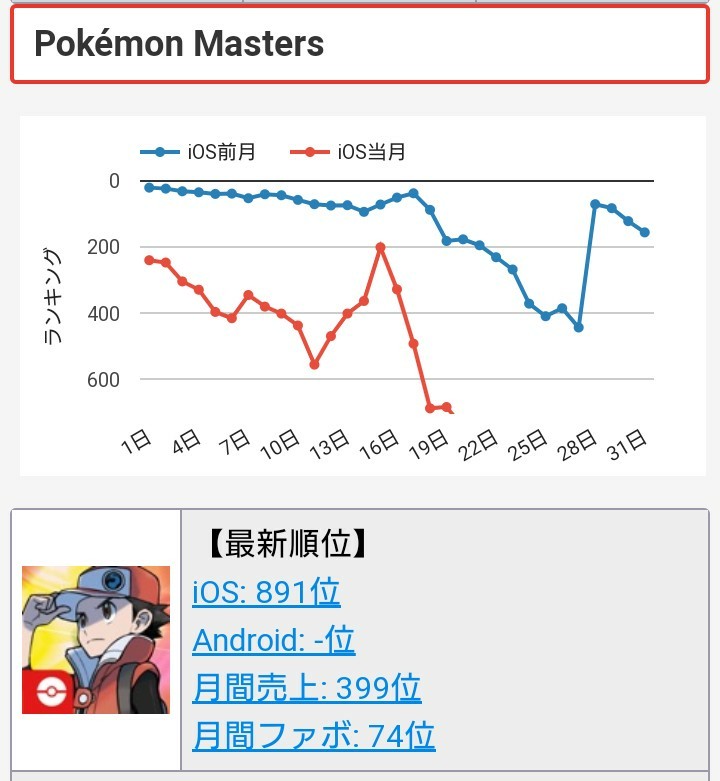Open the 月間ファボ: 74位 link
This screenshot has height=781, width=720.
point(313,736)
